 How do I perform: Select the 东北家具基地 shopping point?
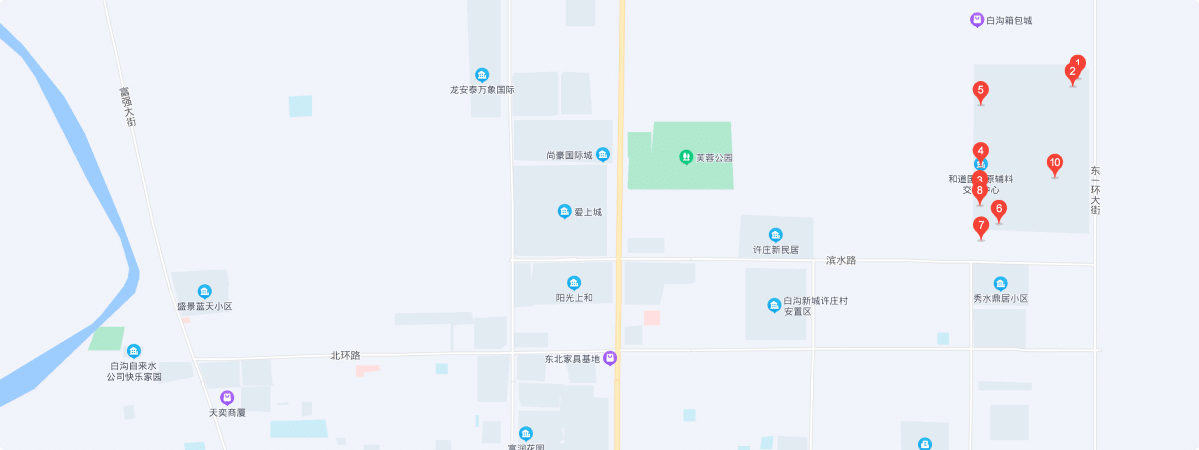pos(609,358)
